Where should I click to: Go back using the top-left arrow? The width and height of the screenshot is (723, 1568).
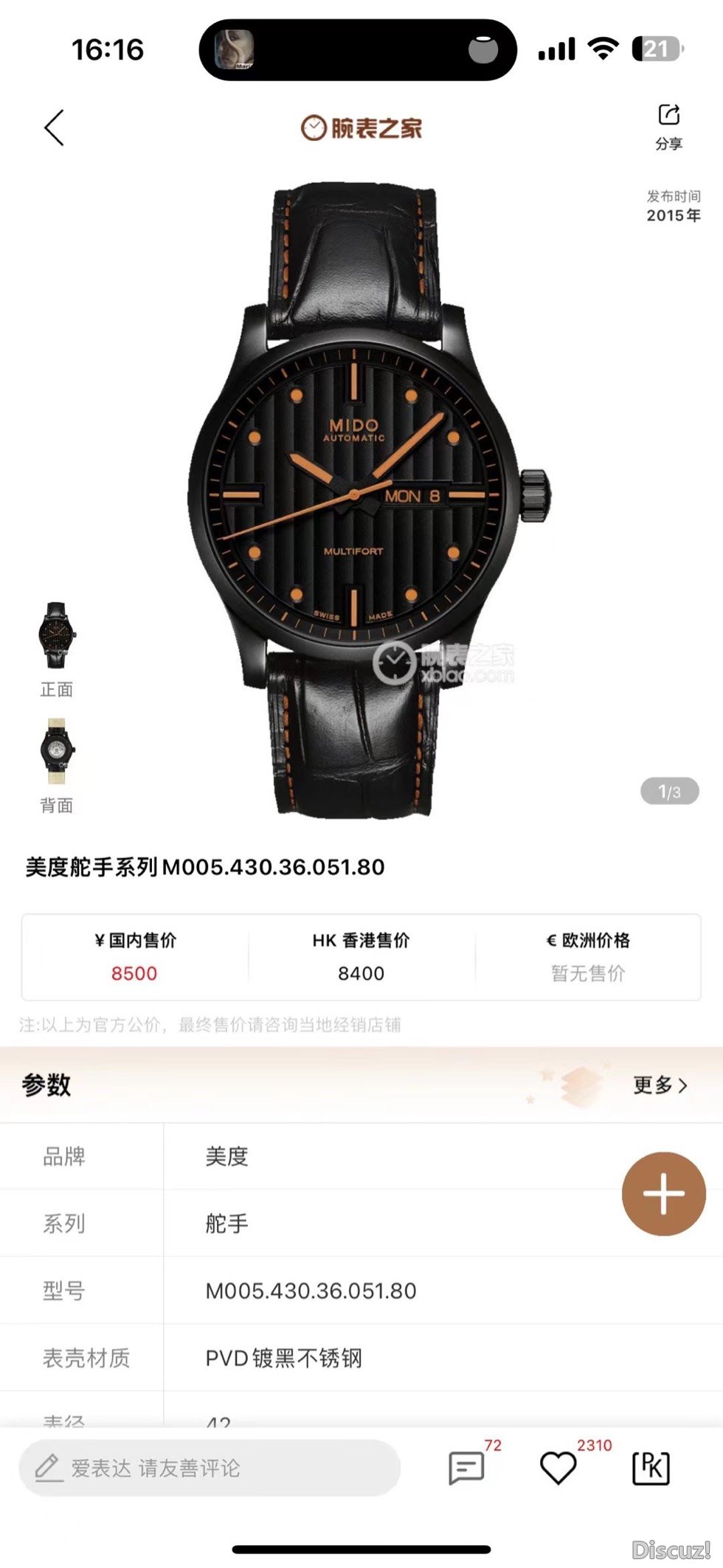(x=54, y=128)
